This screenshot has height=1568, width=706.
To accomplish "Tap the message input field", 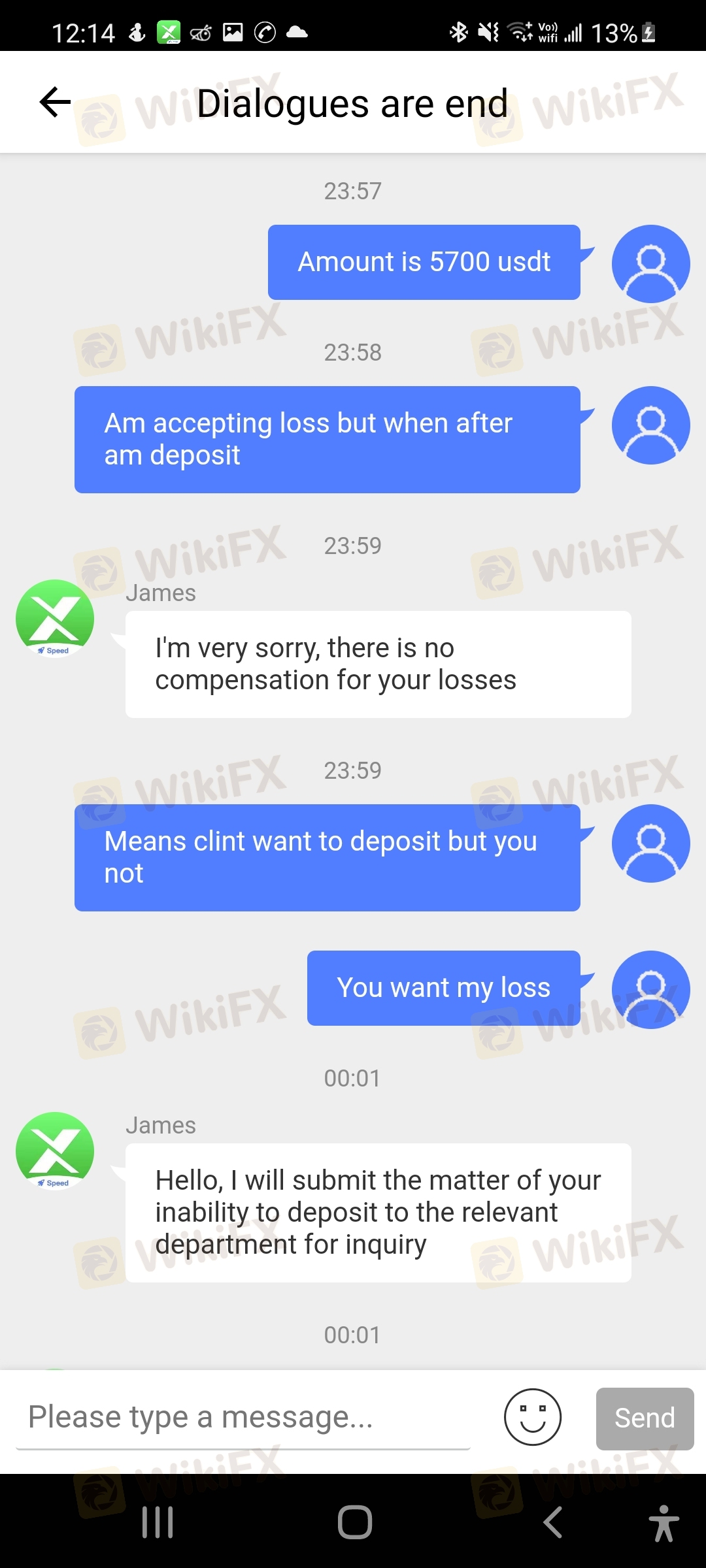I will click(x=243, y=1417).
